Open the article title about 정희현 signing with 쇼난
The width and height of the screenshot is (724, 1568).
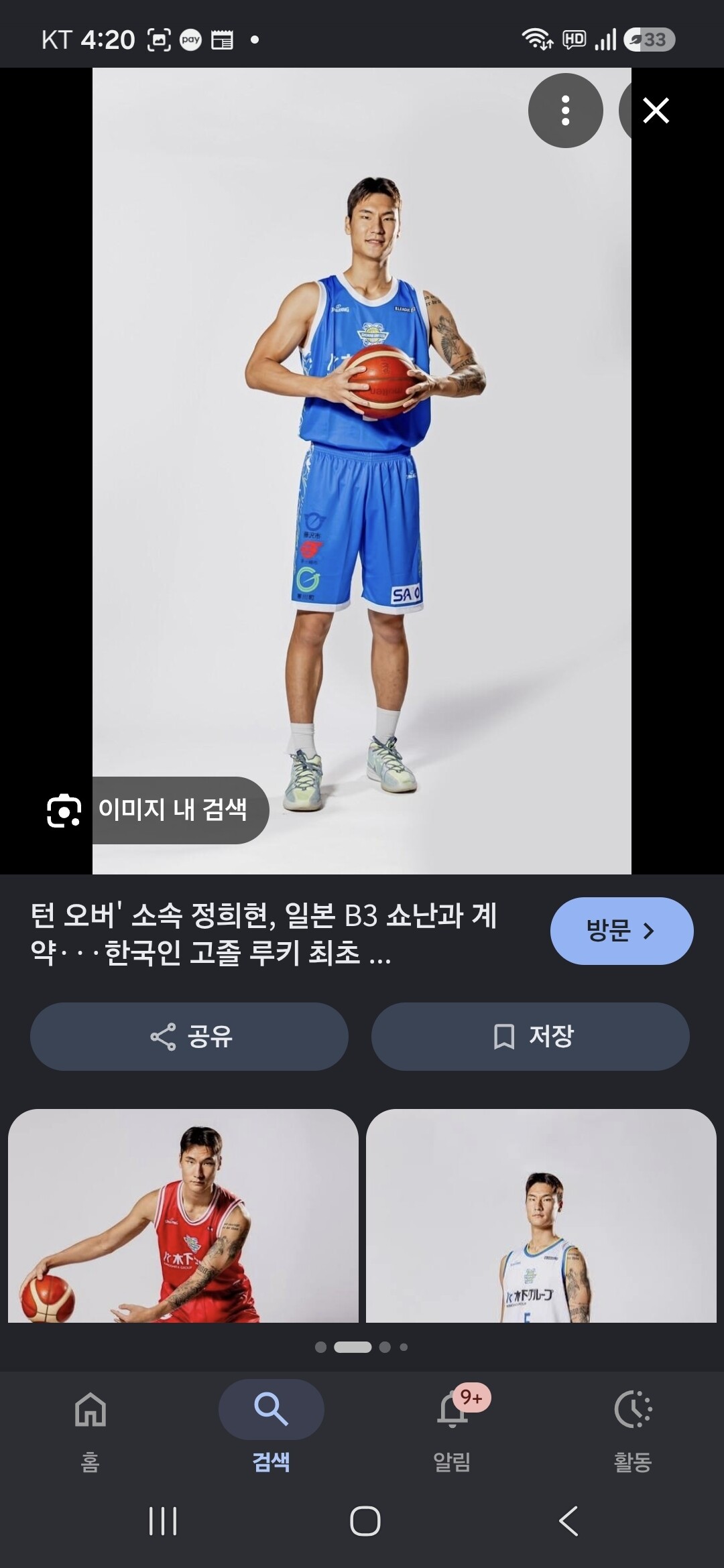[x=264, y=933]
